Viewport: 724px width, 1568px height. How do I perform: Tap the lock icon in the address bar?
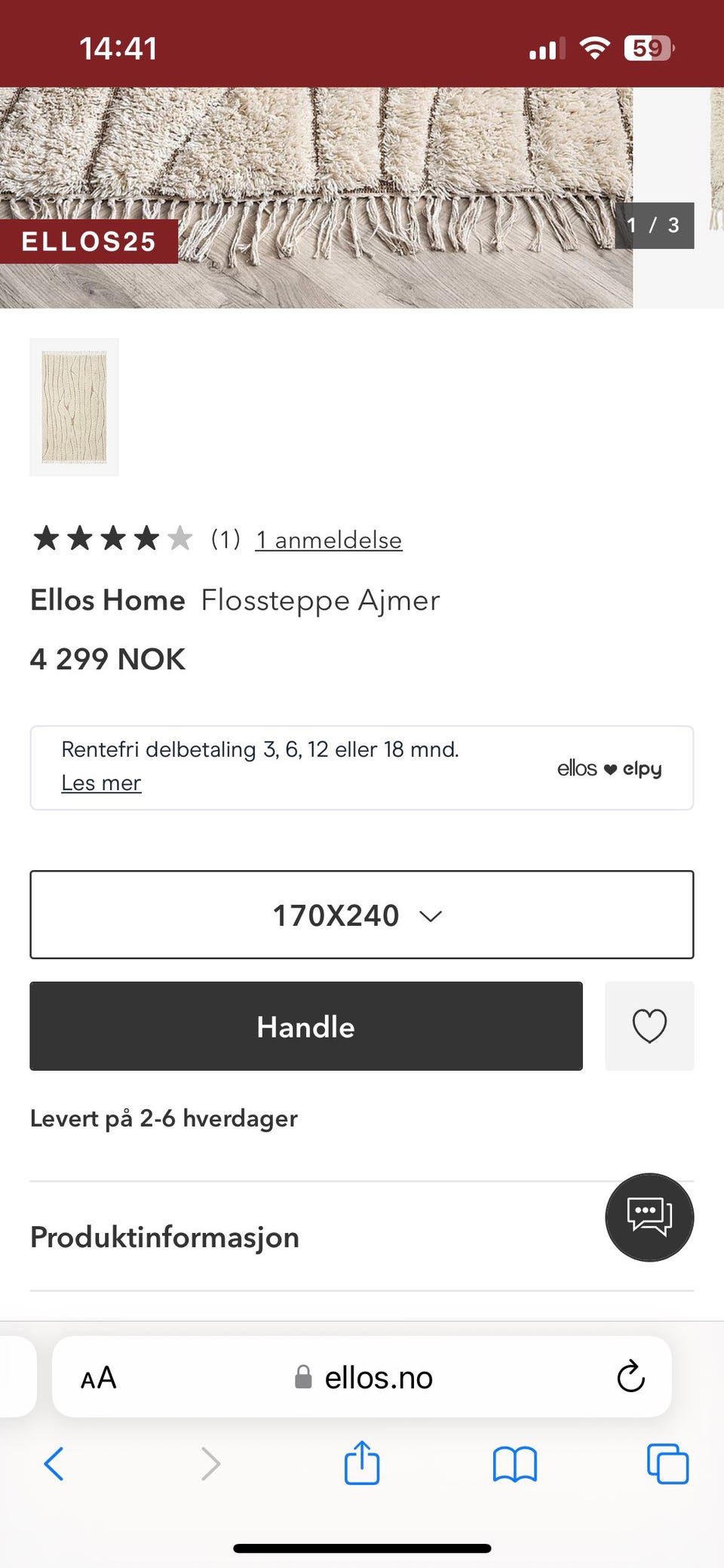[303, 1376]
